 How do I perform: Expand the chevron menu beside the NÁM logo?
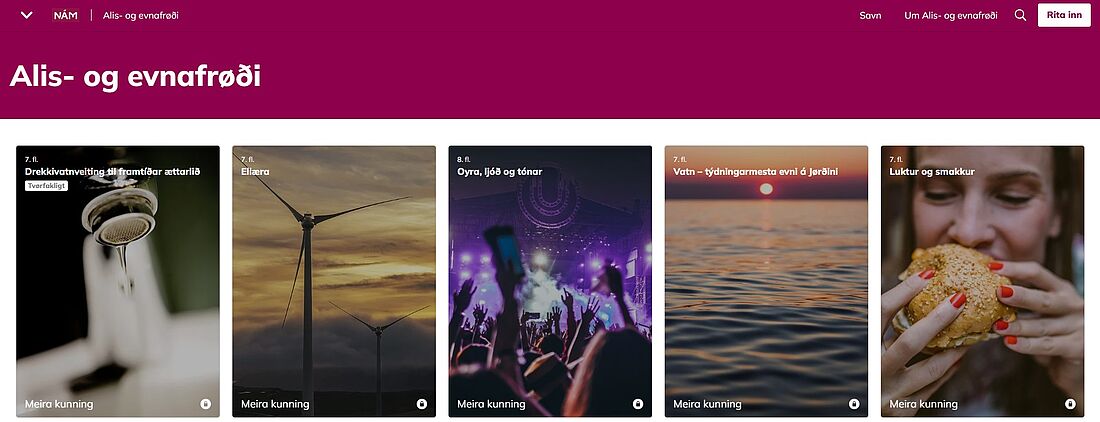[27, 15]
